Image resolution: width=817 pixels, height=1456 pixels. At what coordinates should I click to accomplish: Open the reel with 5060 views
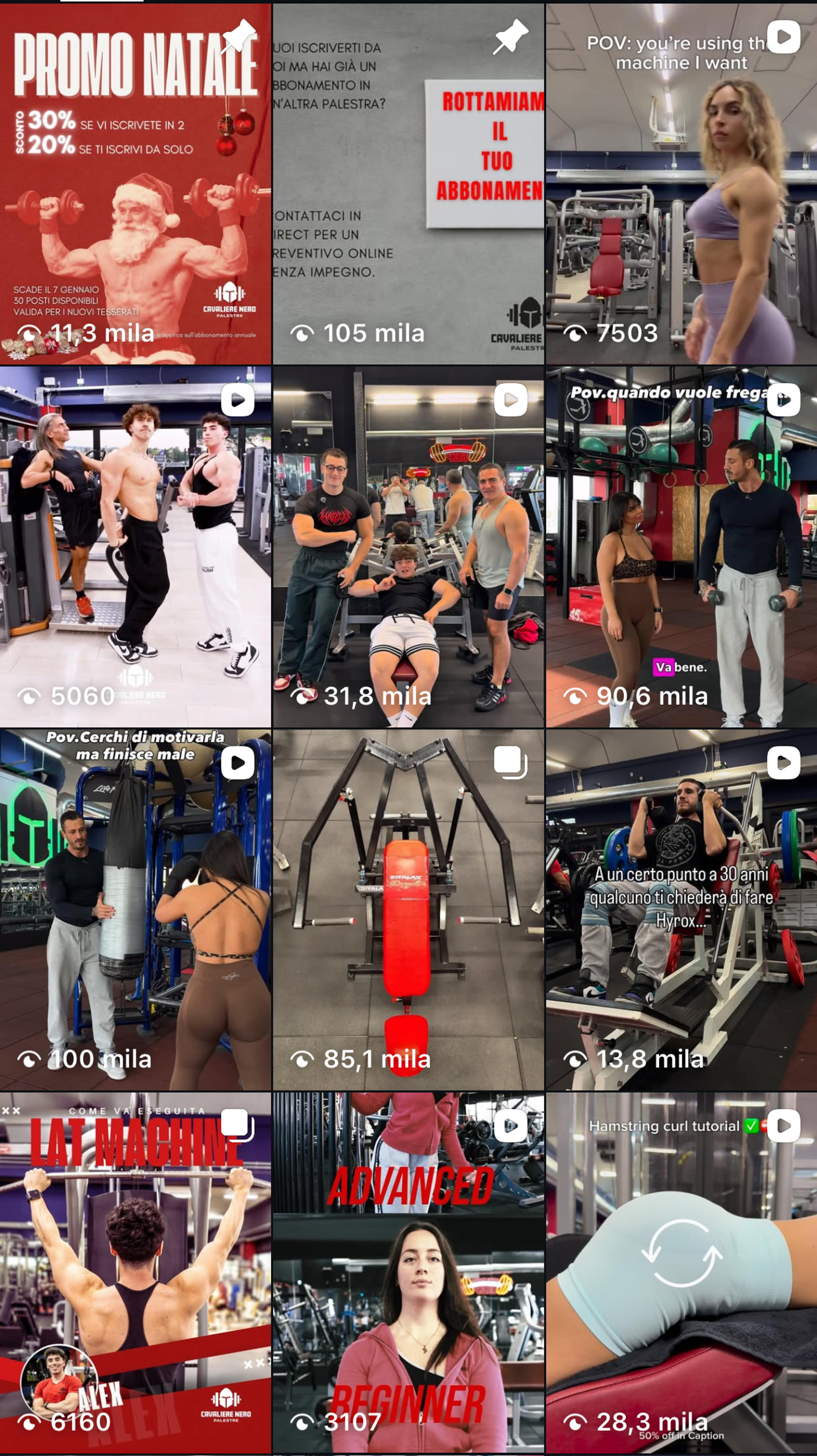click(136, 547)
